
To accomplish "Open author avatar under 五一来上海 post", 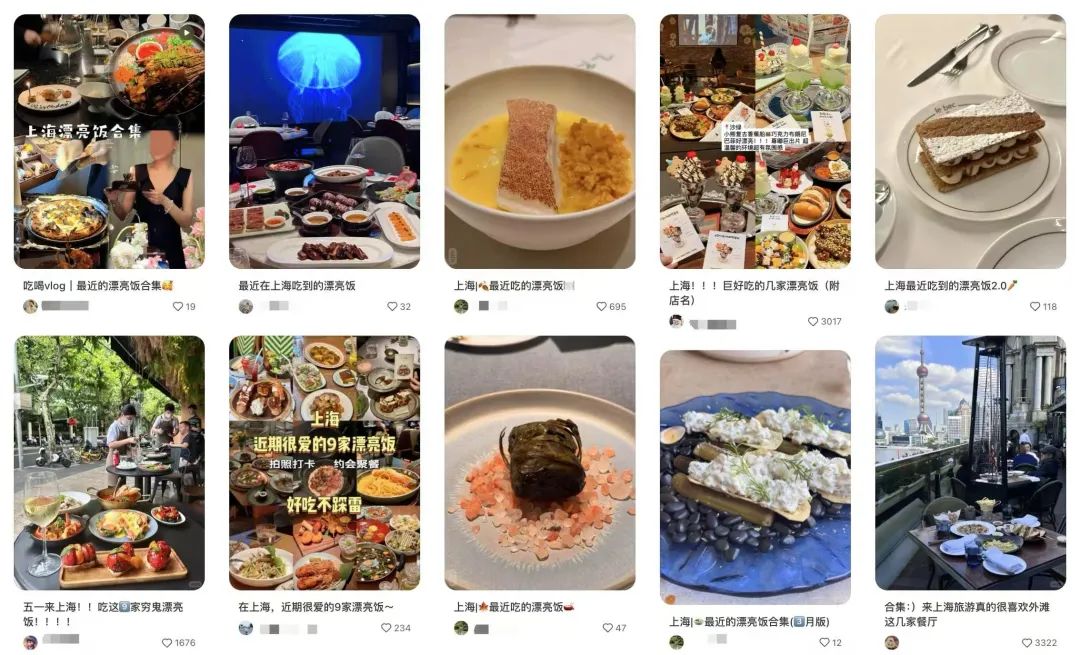I will point(30,642).
